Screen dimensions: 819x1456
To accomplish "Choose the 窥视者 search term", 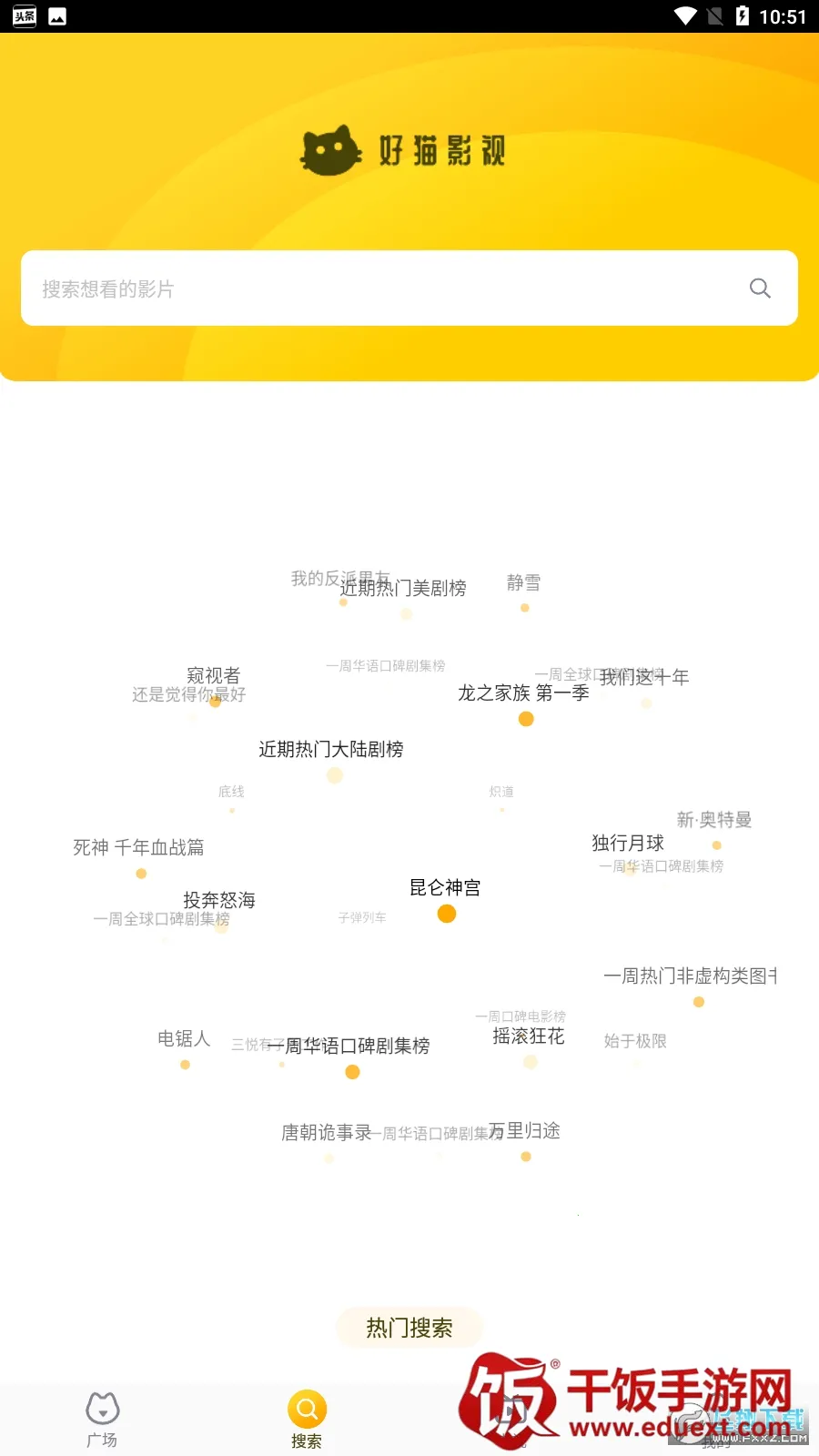I will tap(214, 675).
